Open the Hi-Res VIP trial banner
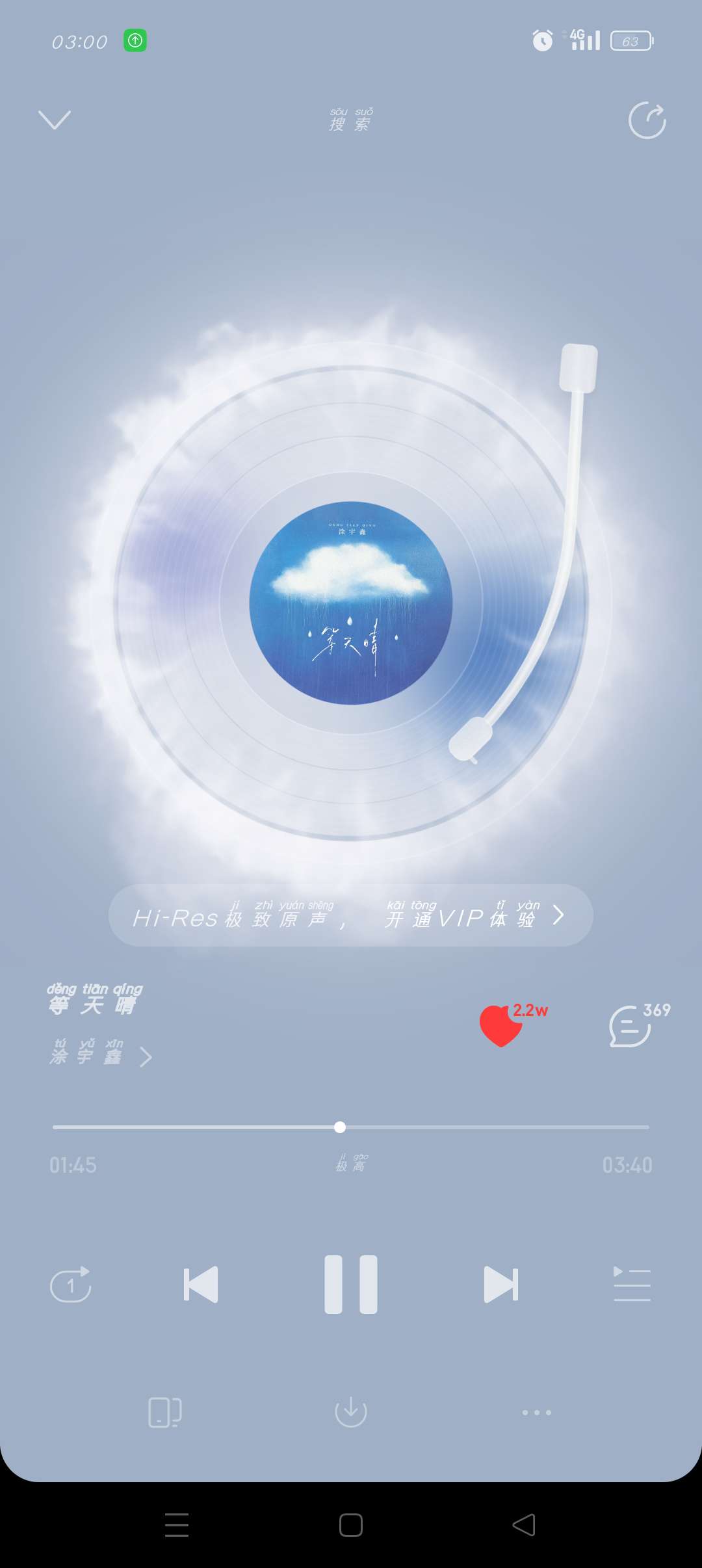This screenshot has width=702, height=1568. tap(351, 915)
